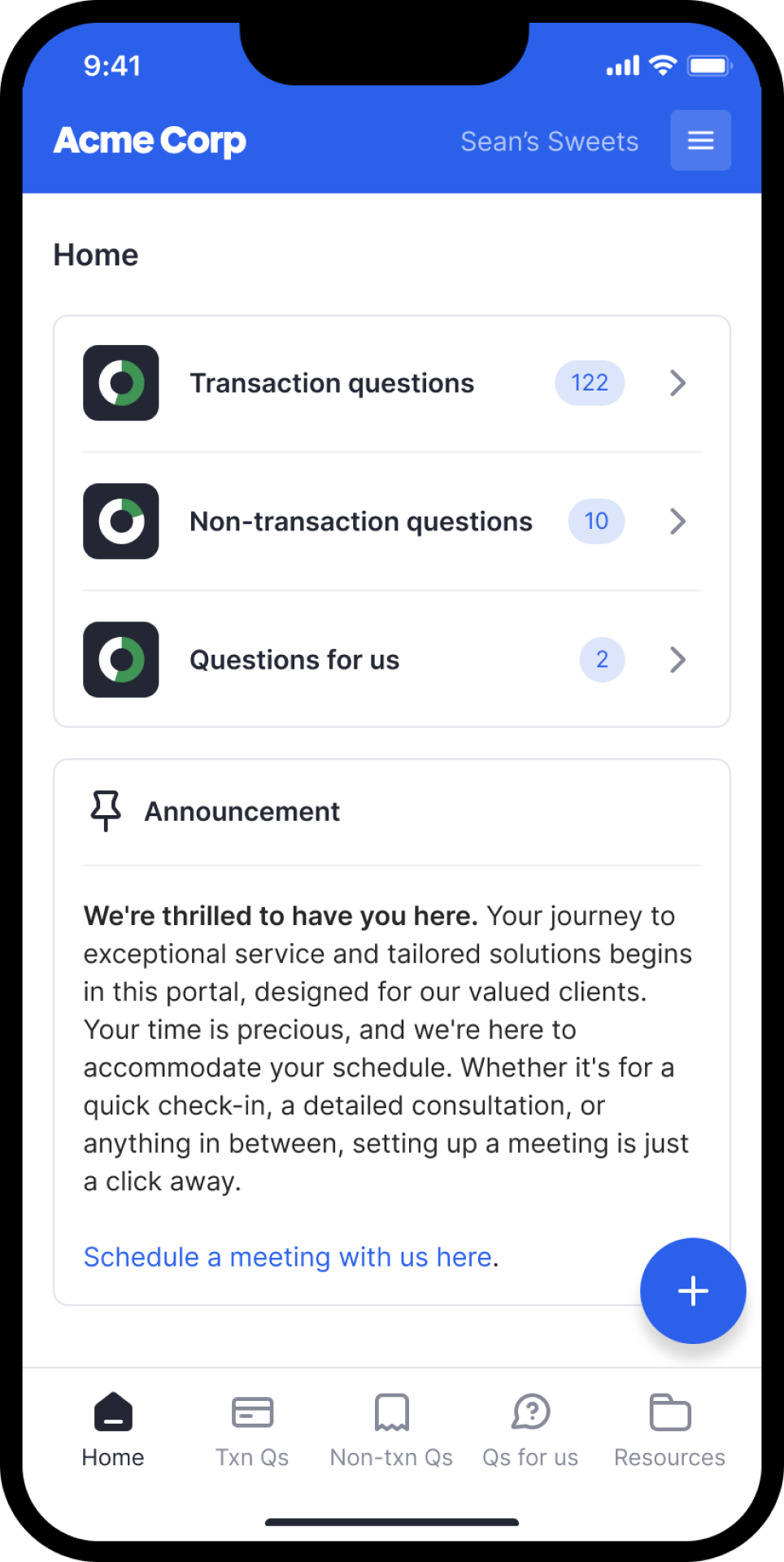Image resolution: width=784 pixels, height=1562 pixels.
Task: Select the Transaction questions donut chart icon
Action: coord(120,382)
